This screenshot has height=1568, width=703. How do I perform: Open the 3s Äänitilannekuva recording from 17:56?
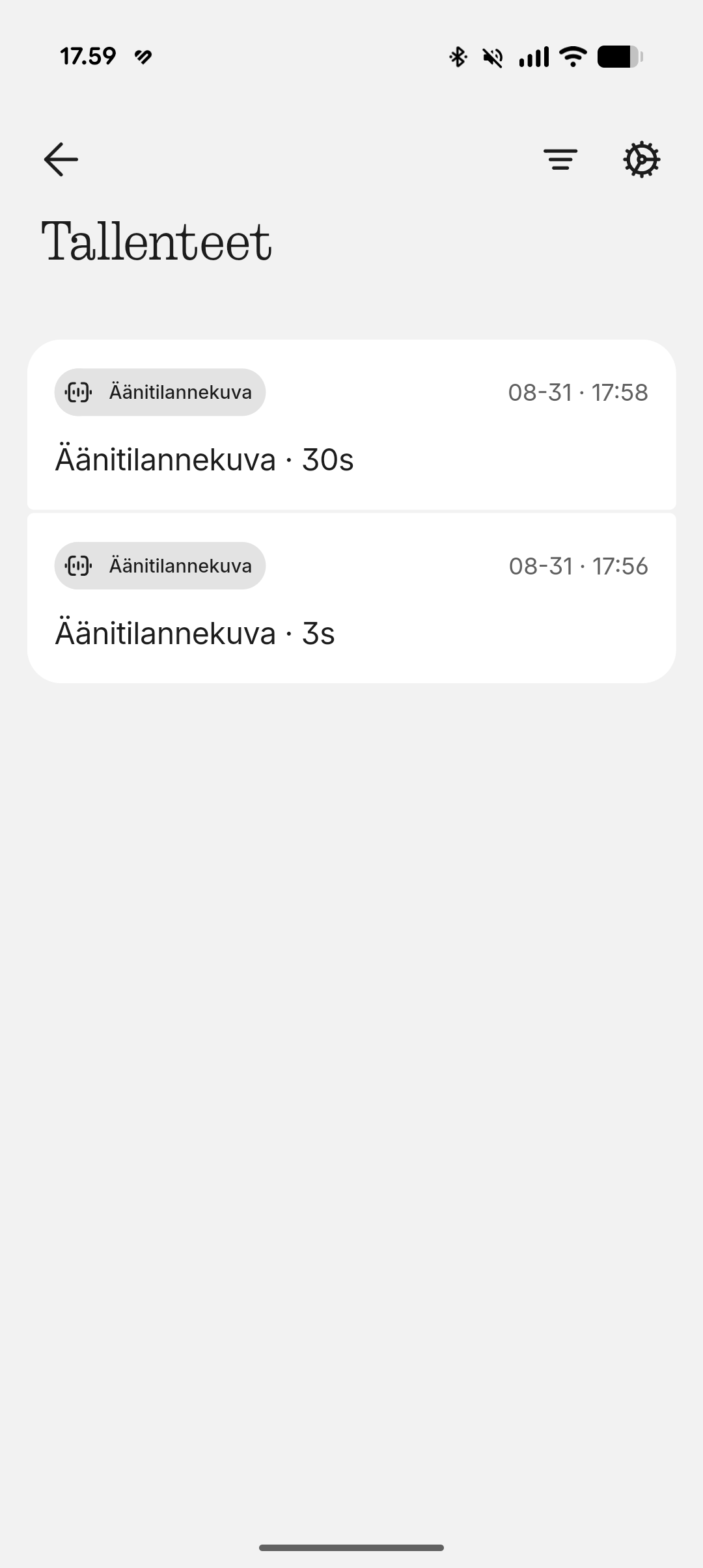351,598
